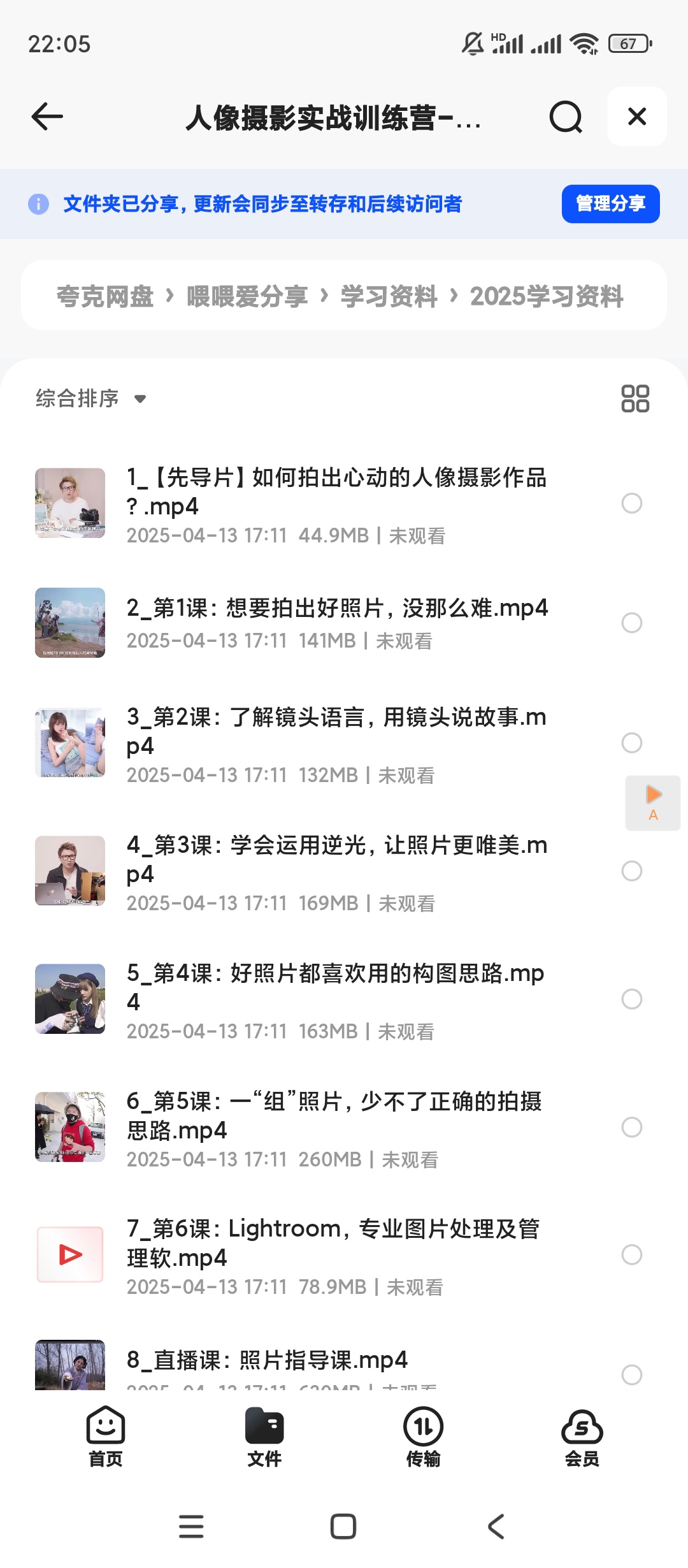Open the 学习资料 breadcrumb link
688x1568 pixels.
coord(388,296)
